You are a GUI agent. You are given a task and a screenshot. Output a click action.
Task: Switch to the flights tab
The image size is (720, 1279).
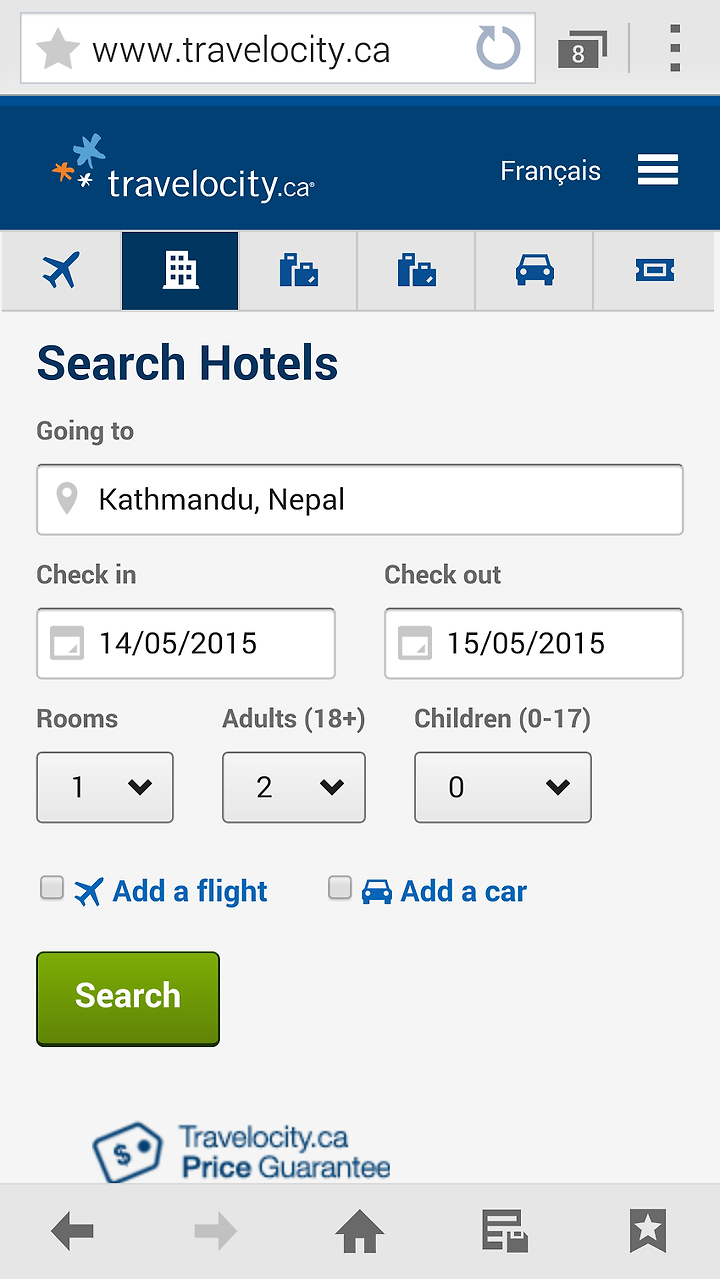61,270
